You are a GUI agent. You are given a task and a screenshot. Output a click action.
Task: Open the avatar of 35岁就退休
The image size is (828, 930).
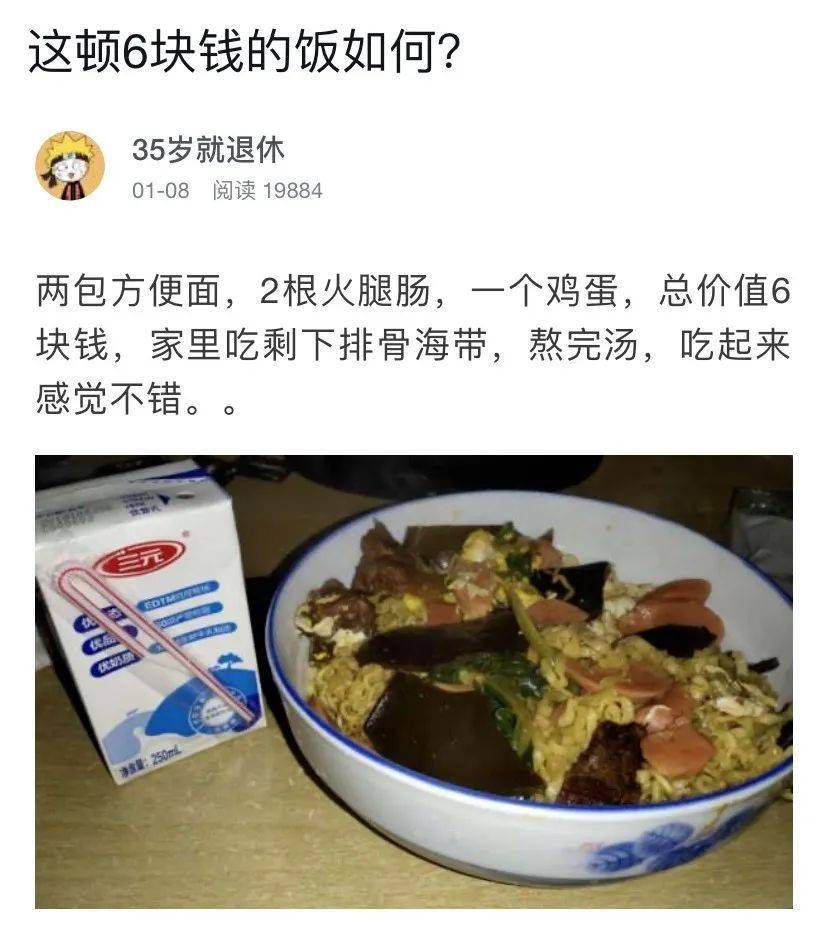pyautogui.click(x=70, y=166)
